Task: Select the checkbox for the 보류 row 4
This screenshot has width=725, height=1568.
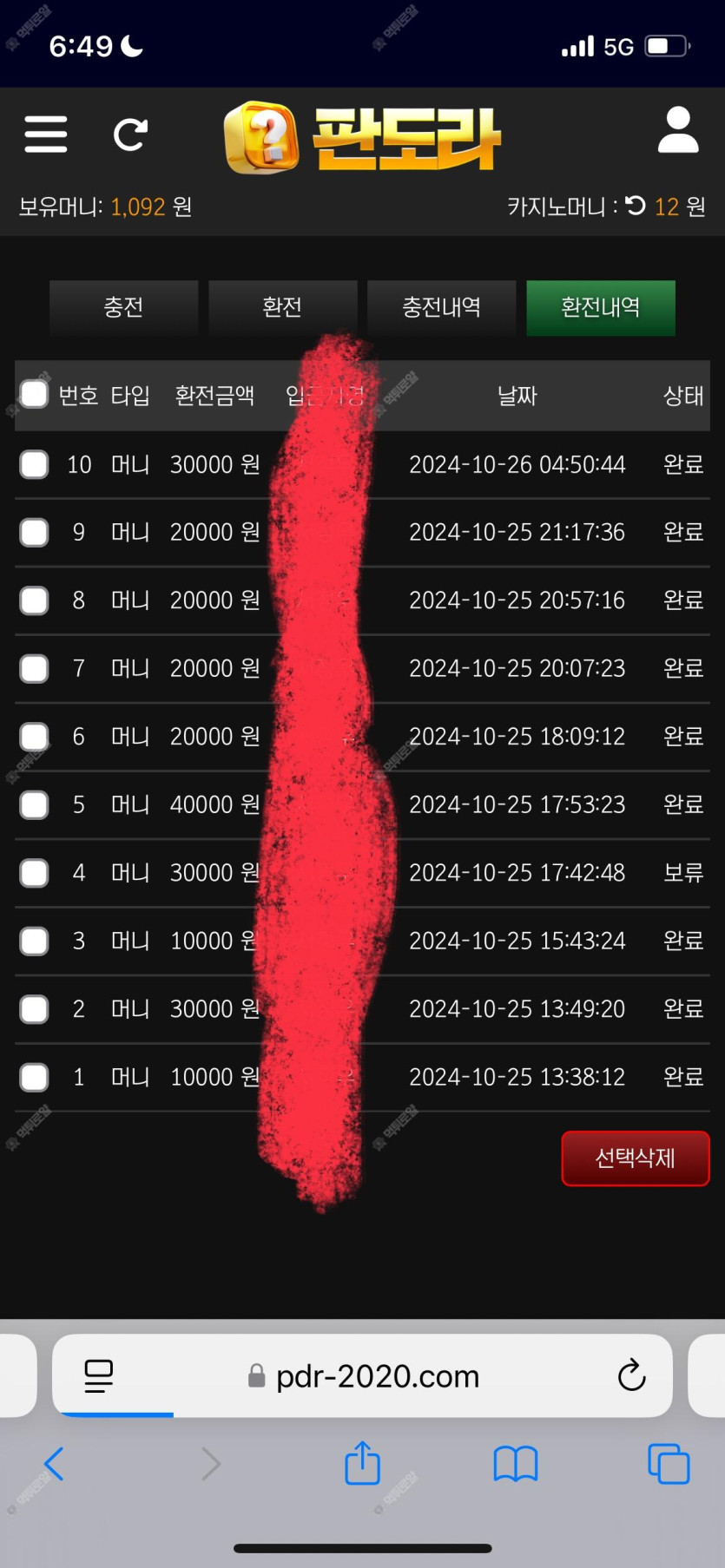Action: point(34,872)
